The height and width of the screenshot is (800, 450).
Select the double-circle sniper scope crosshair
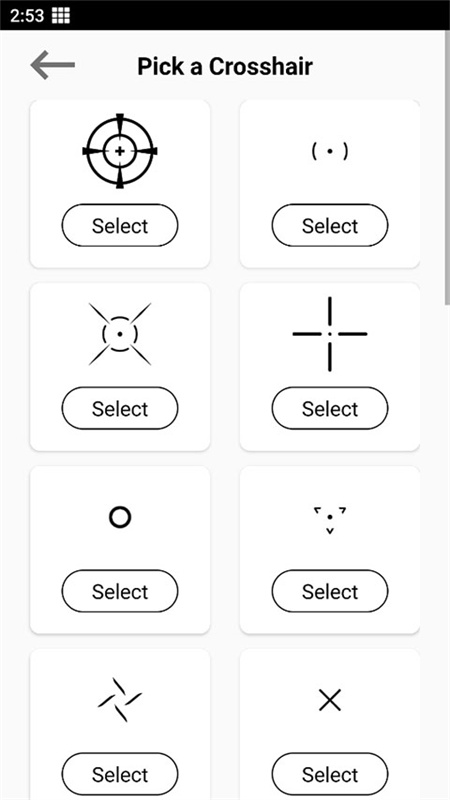click(120, 225)
